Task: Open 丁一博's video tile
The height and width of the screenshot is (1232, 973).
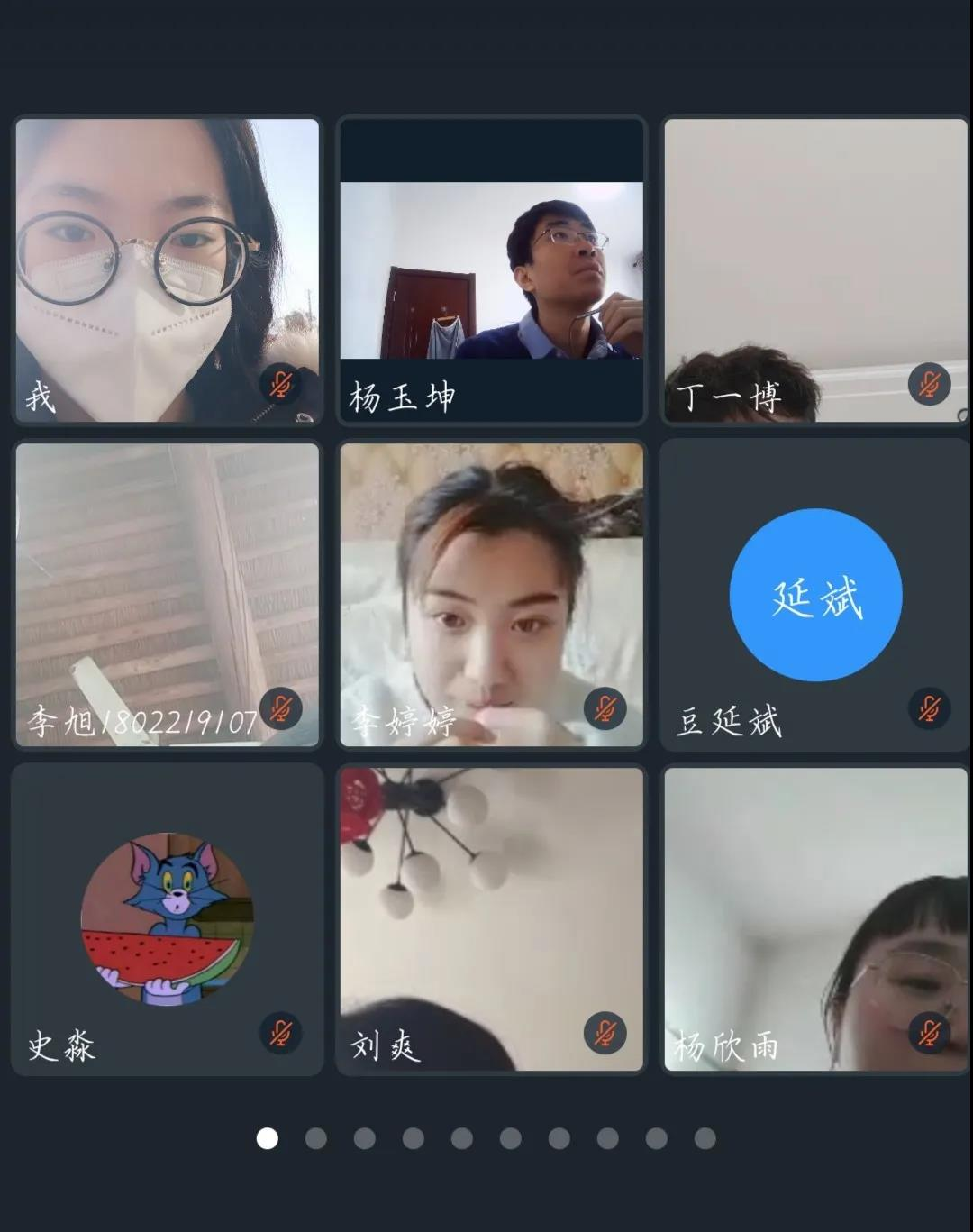Action: point(815,270)
